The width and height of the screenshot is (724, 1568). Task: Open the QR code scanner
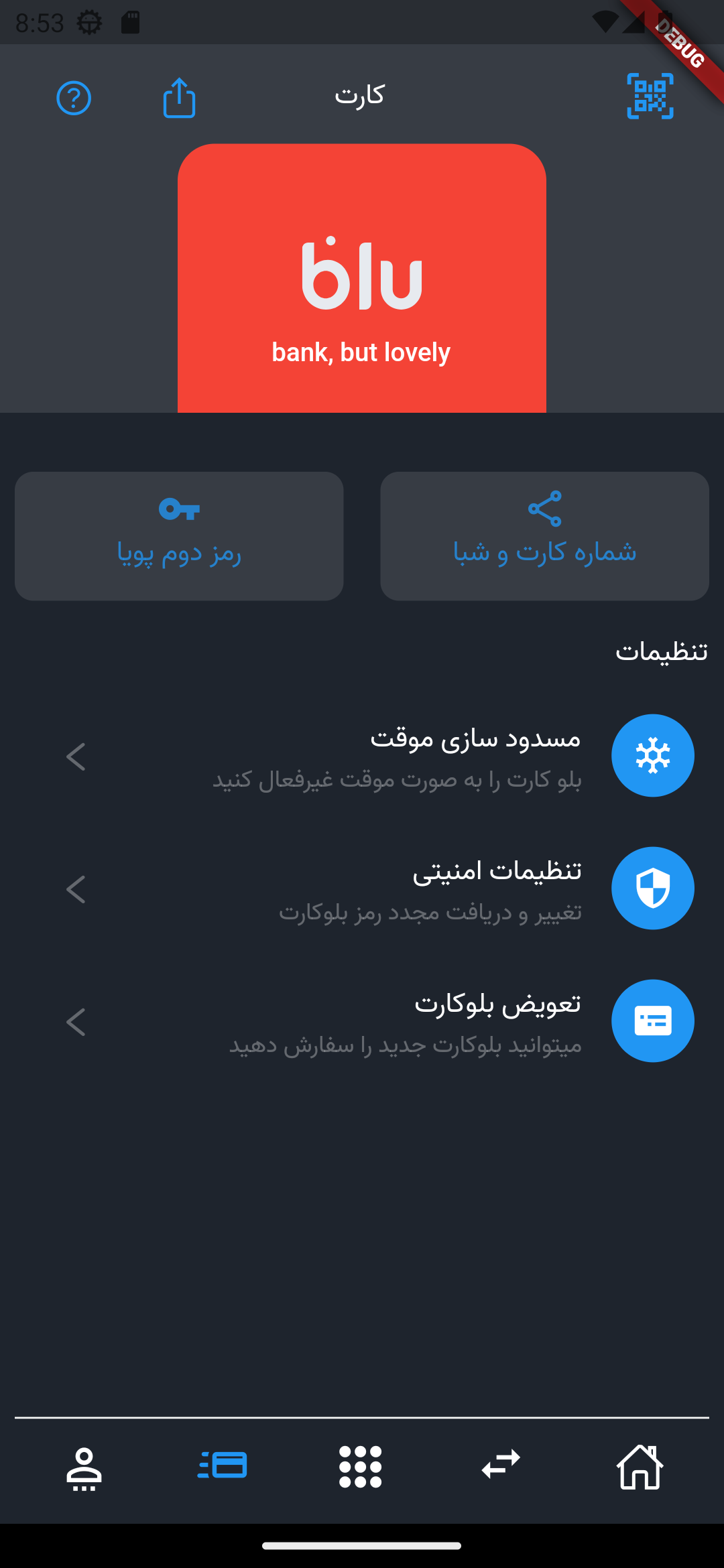point(650,96)
